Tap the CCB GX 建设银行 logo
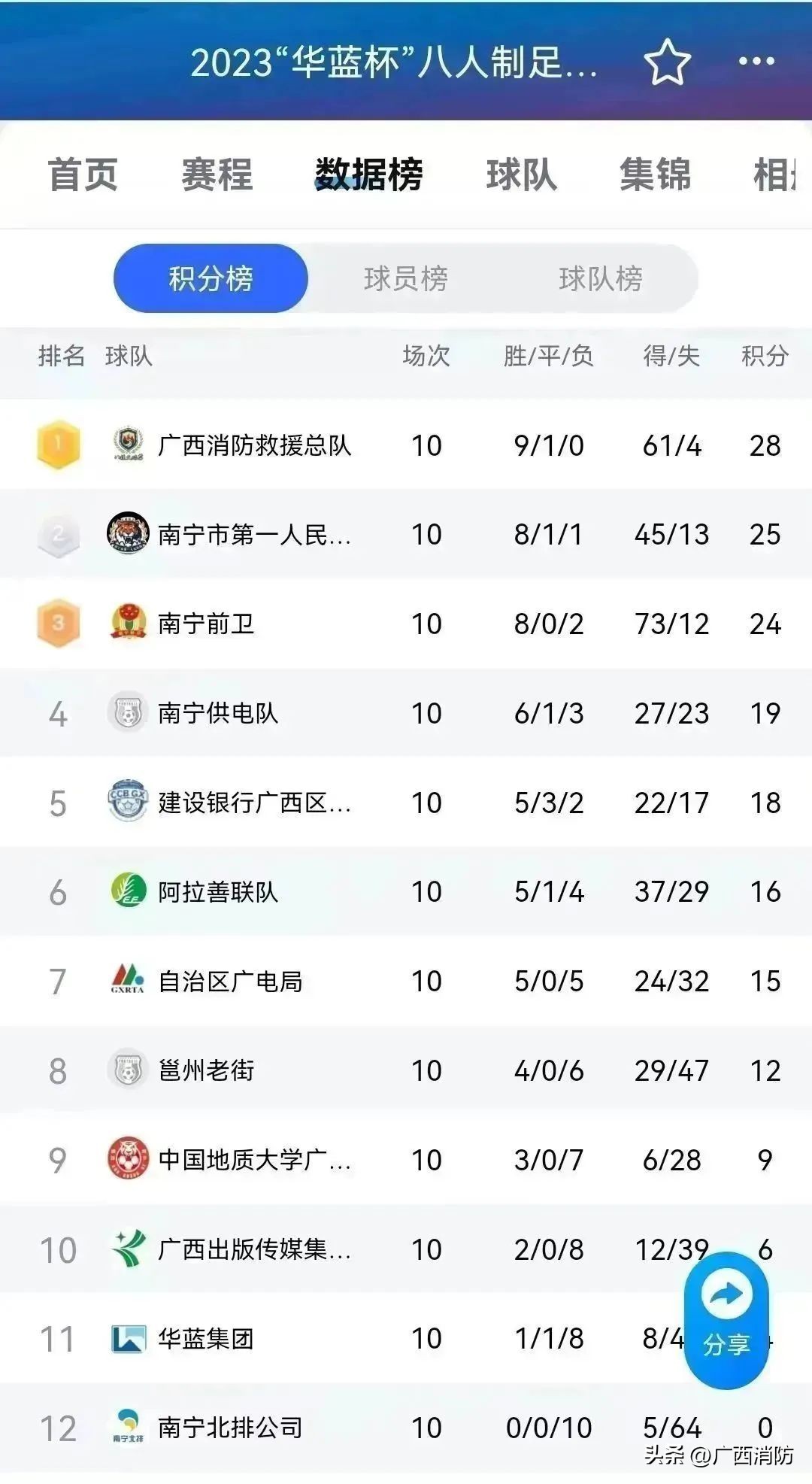The height and width of the screenshot is (1484, 812). click(125, 802)
